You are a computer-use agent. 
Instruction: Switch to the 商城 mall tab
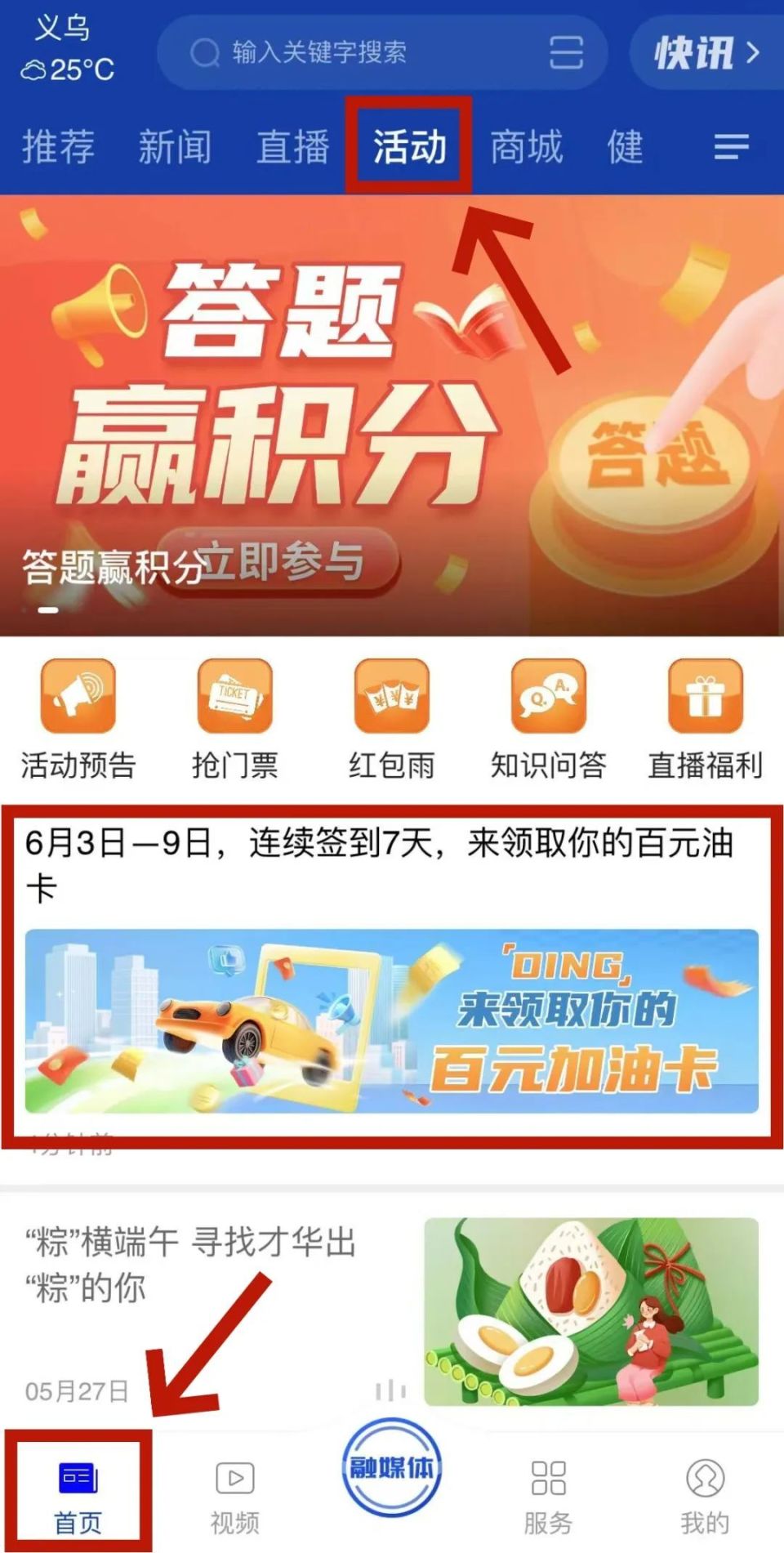pos(525,147)
